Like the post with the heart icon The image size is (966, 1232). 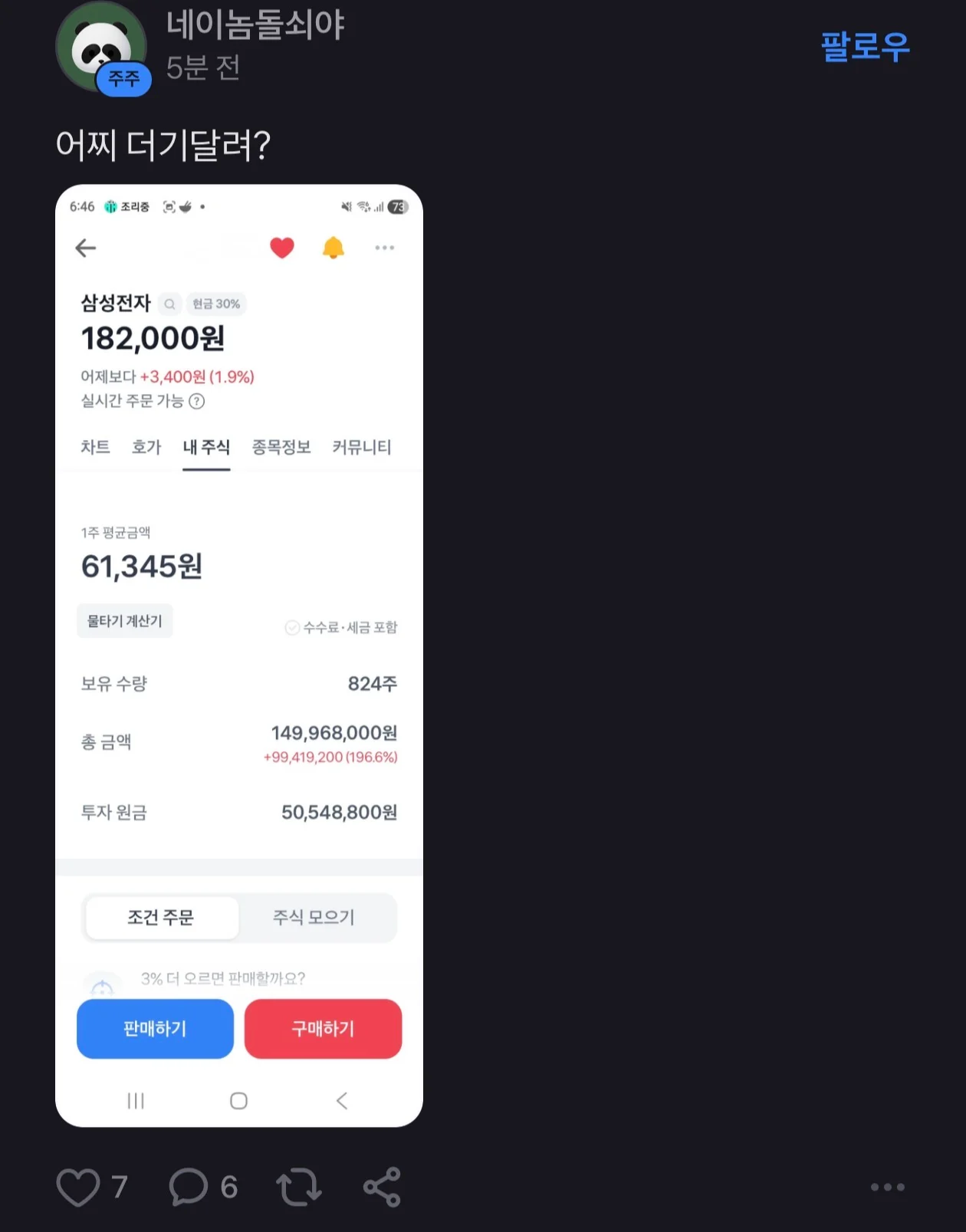pos(79,1188)
